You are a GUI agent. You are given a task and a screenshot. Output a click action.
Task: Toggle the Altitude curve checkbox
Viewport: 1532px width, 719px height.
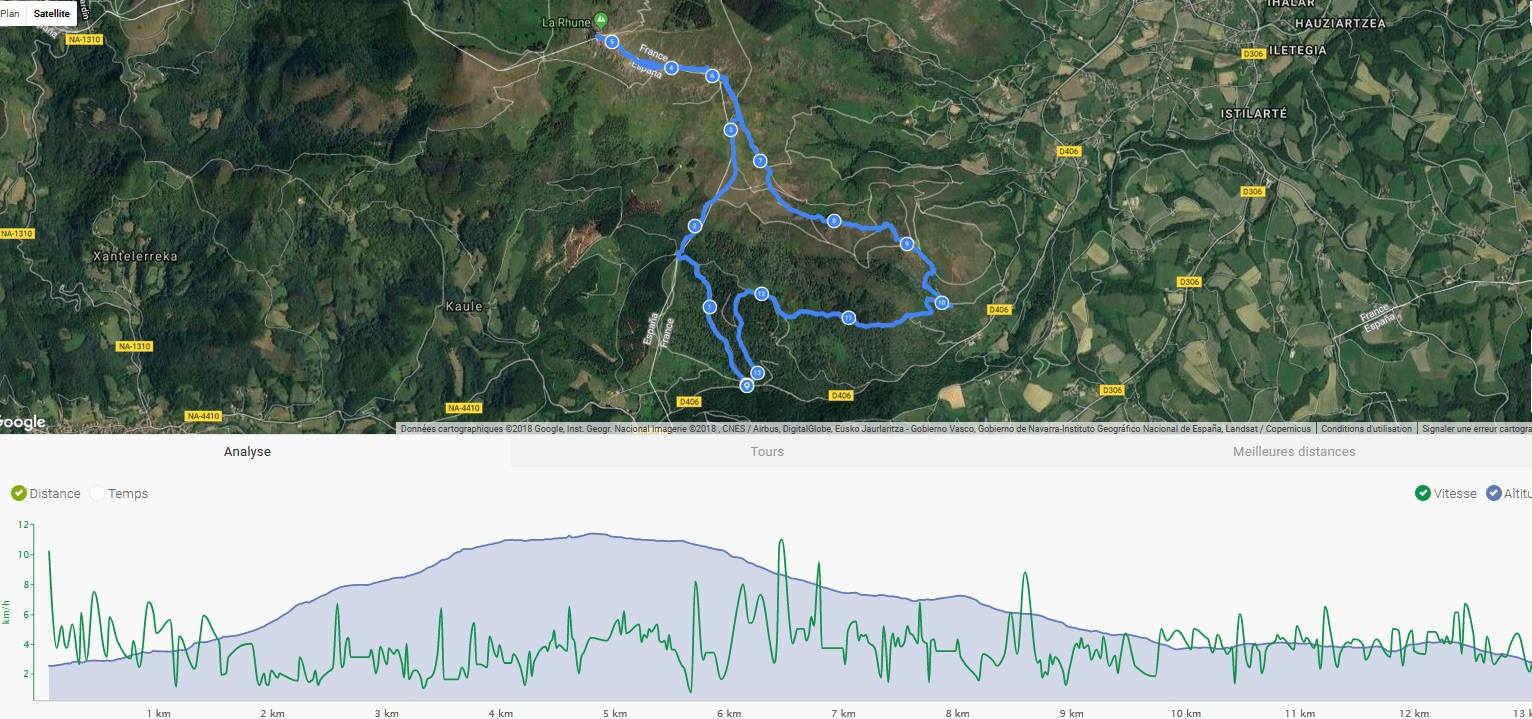(x=1494, y=493)
